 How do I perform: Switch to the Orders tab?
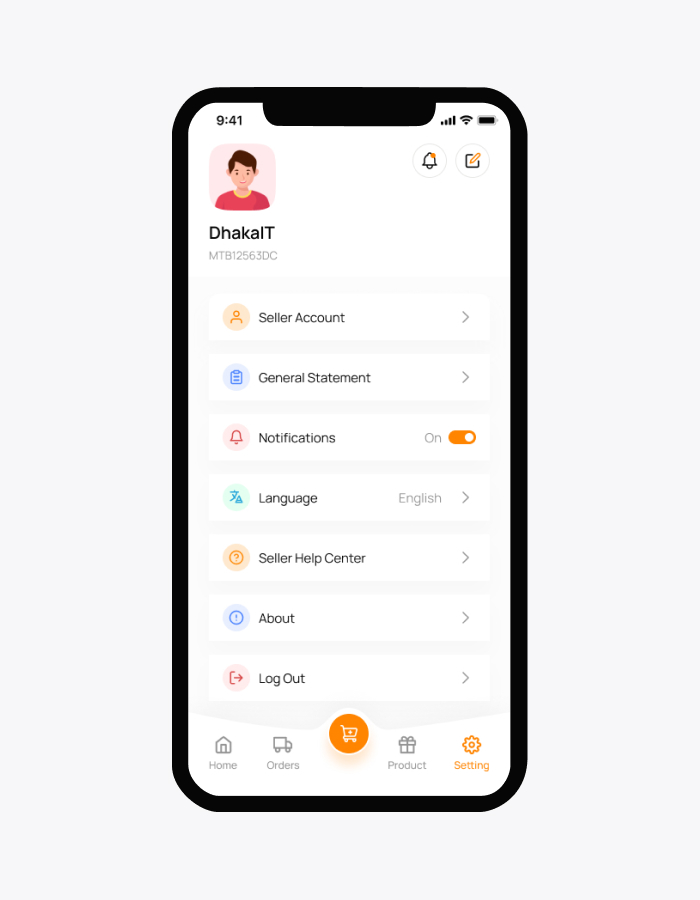tap(283, 752)
